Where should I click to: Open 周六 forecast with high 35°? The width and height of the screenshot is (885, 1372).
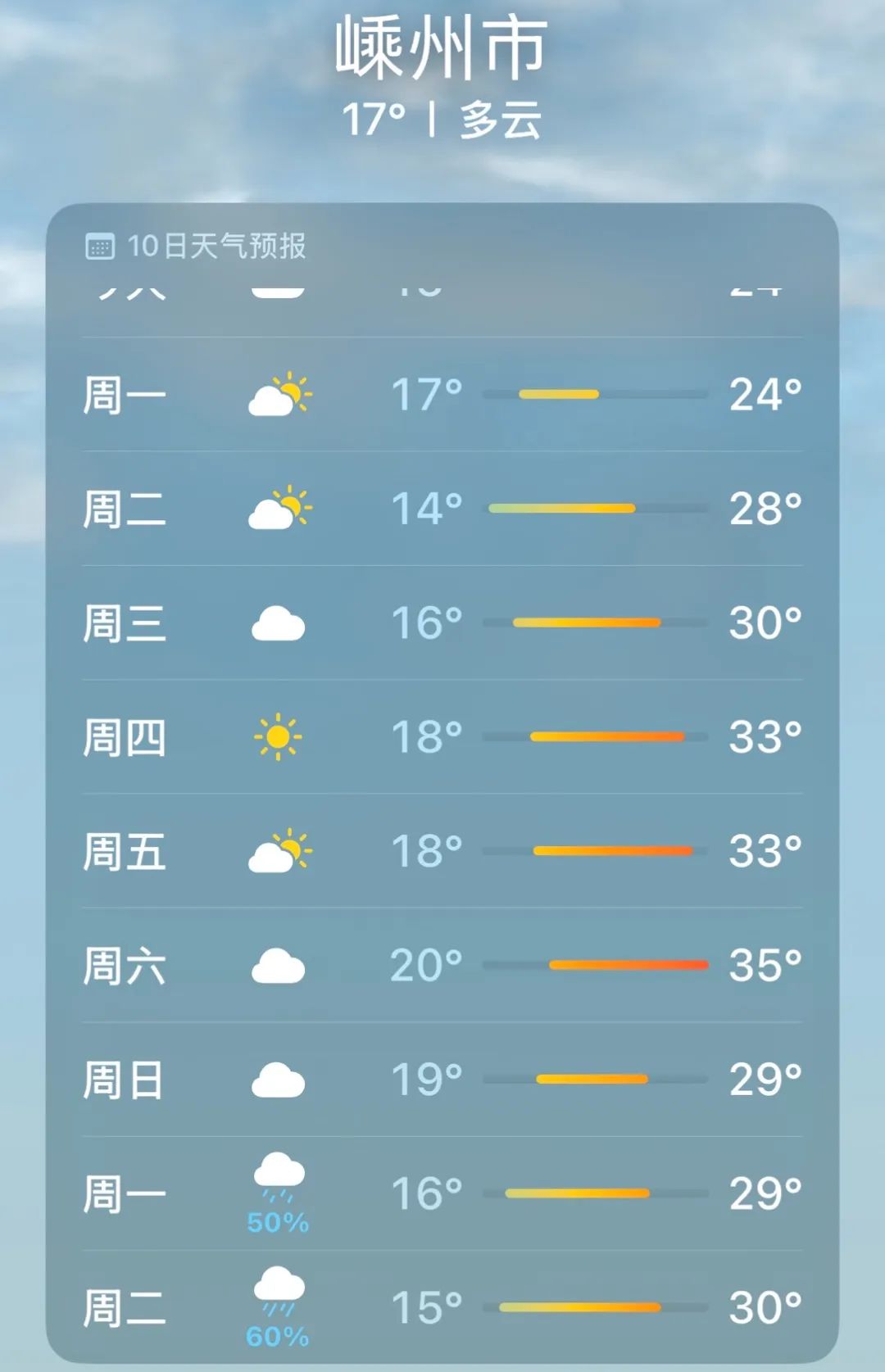pos(442,965)
